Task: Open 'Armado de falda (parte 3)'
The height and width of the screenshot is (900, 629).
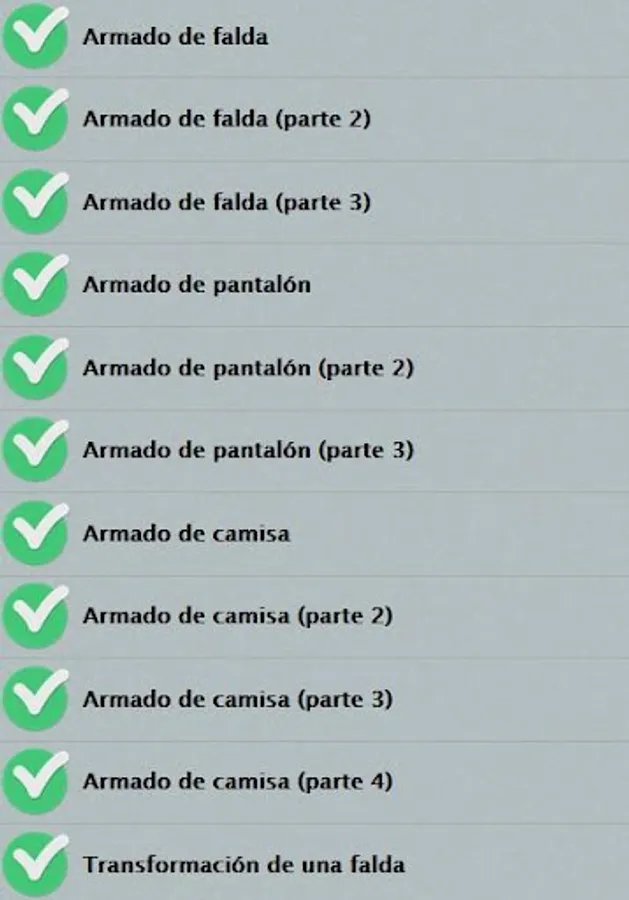Action: pyautogui.click(x=226, y=202)
